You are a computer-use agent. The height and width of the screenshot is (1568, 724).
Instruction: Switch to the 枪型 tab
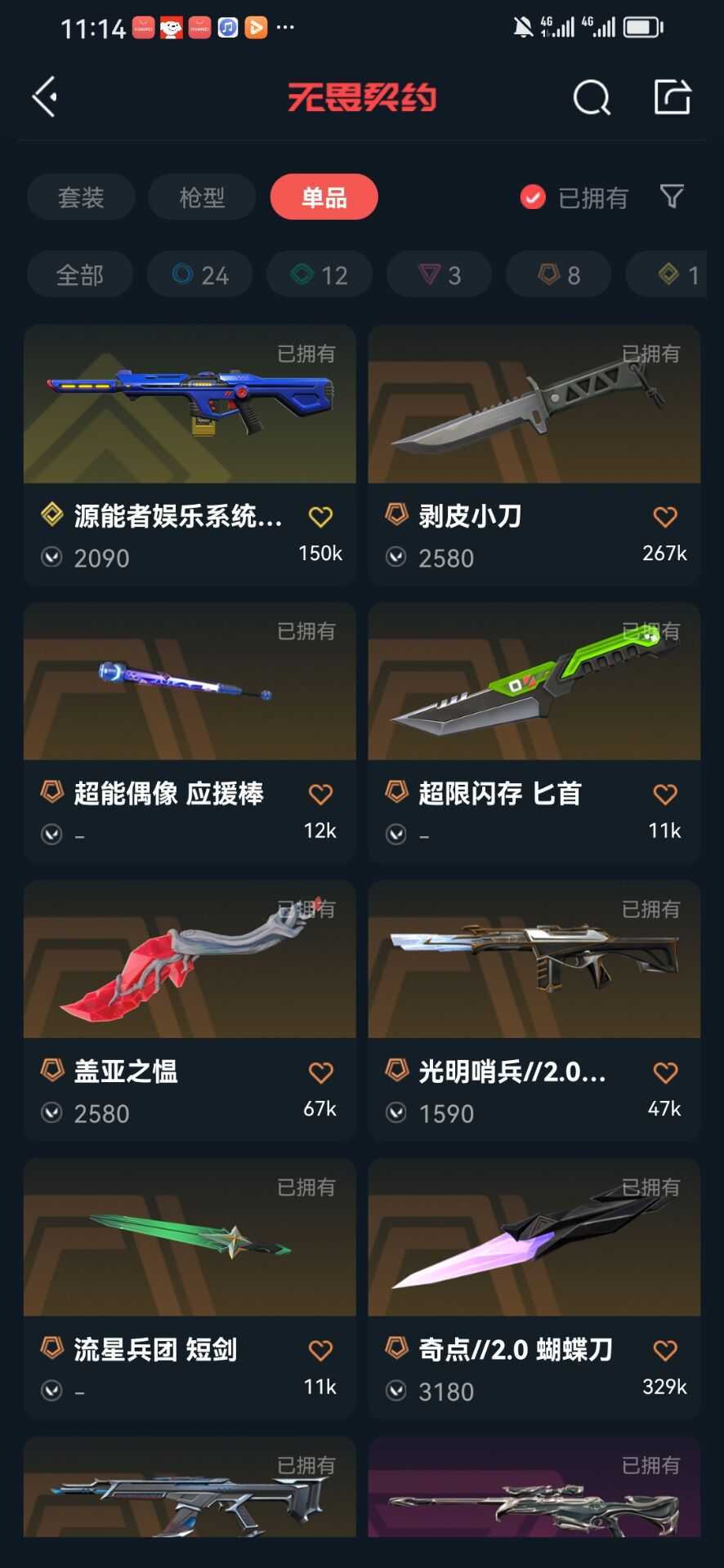click(x=202, y=197)
